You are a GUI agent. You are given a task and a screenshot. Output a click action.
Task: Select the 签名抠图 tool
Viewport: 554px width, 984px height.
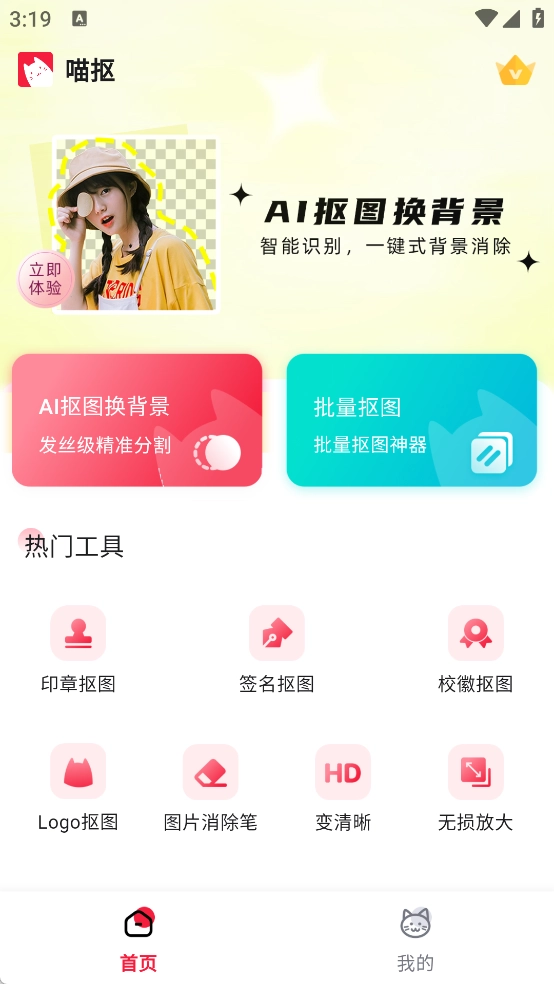[277, 650]
